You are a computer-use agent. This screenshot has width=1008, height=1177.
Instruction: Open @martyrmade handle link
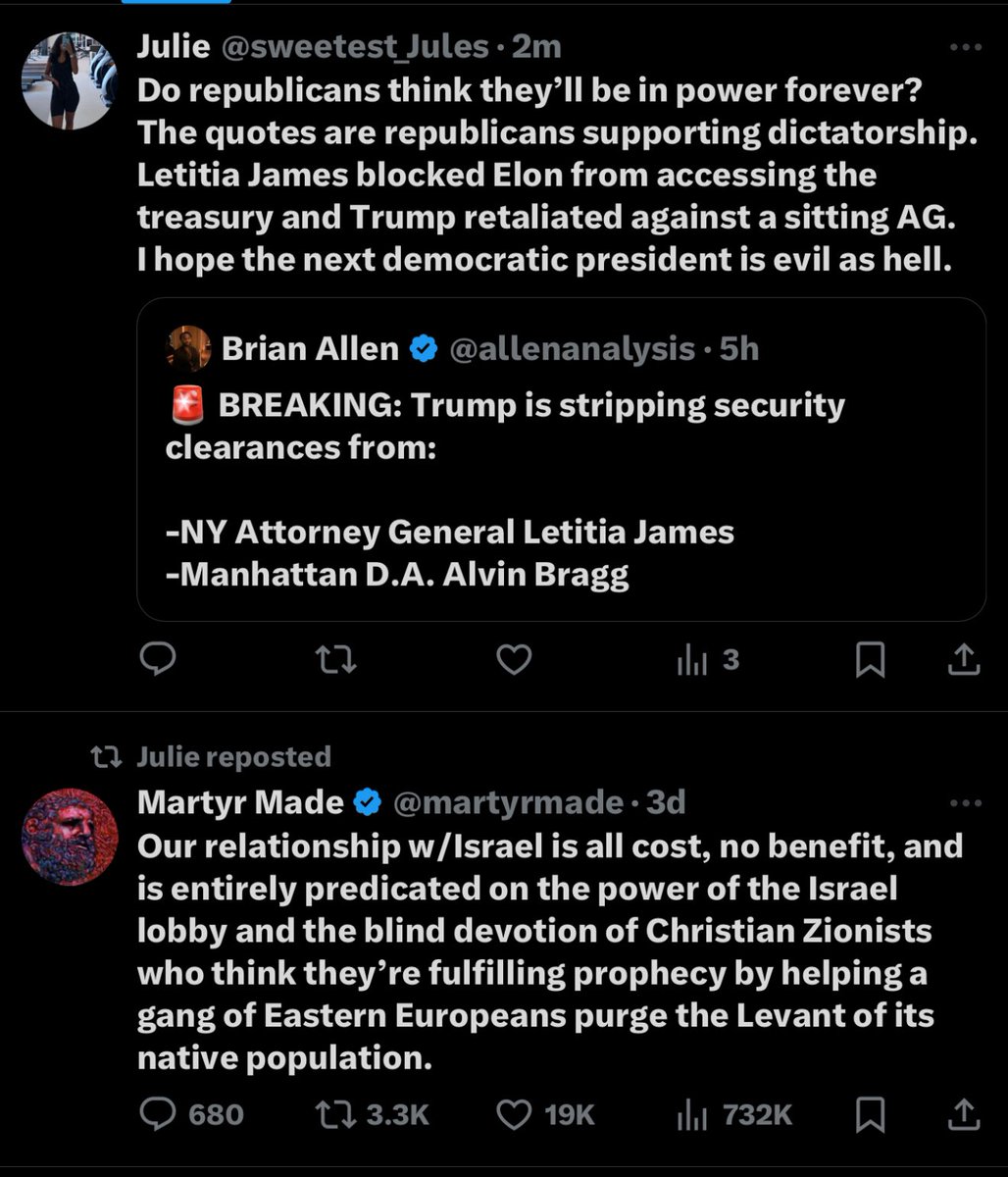pyautogui.click(x=508, y=803)
